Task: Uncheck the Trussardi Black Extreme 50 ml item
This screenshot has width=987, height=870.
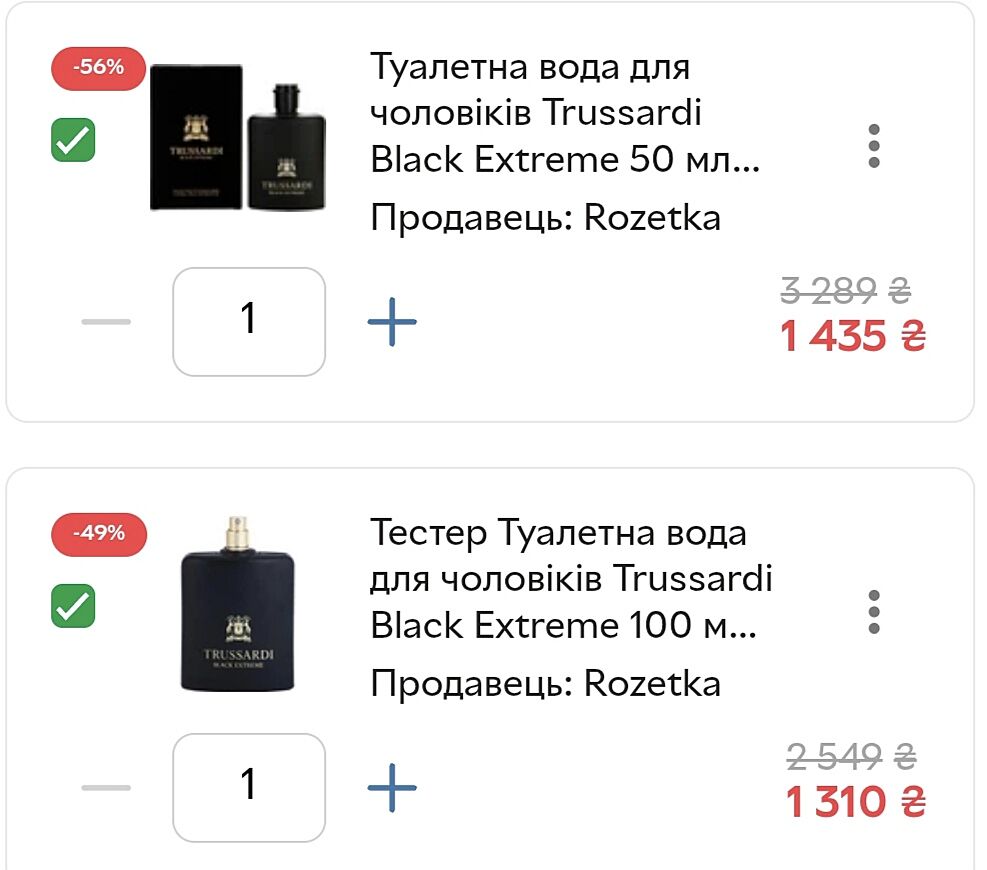Action: pos(73,140)
